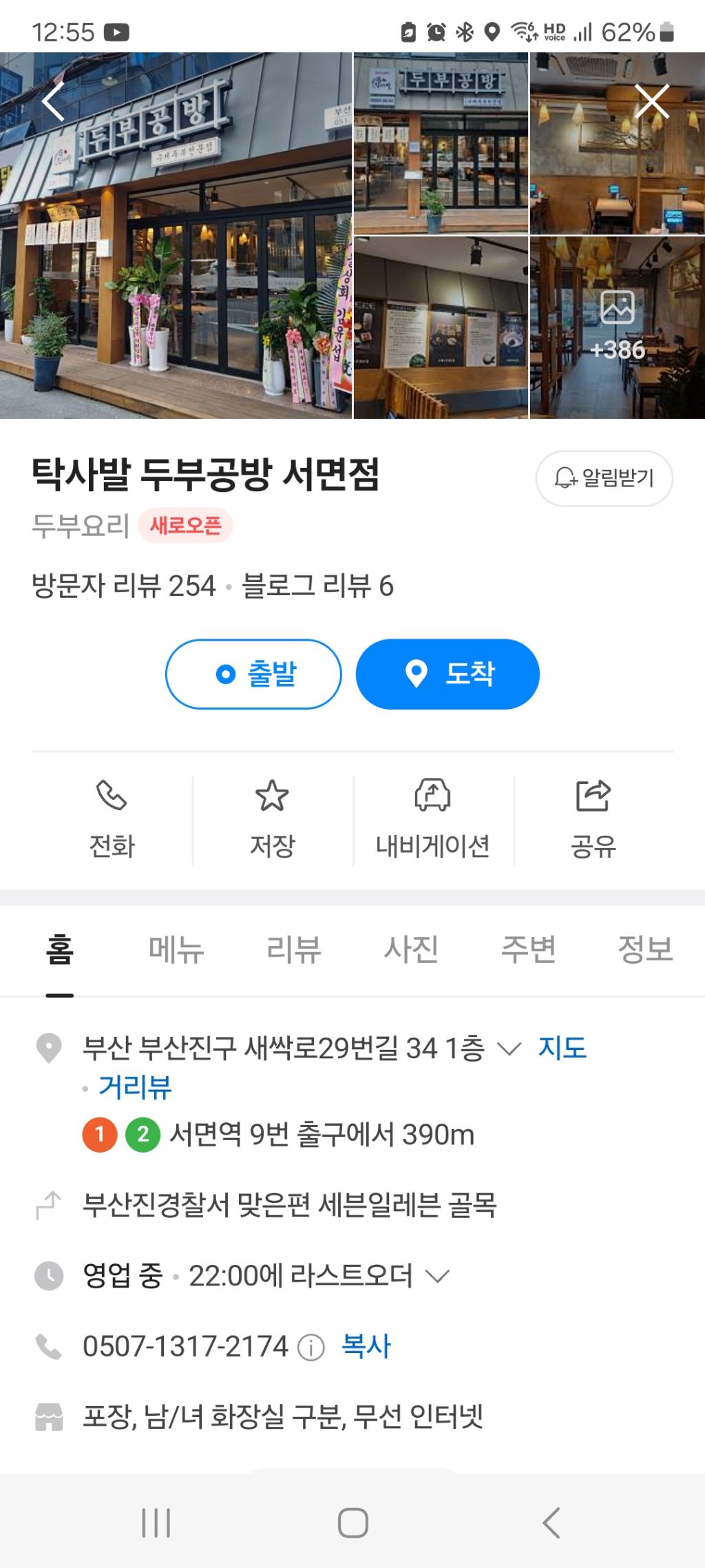View the 주변 tab

pos(528,949)
